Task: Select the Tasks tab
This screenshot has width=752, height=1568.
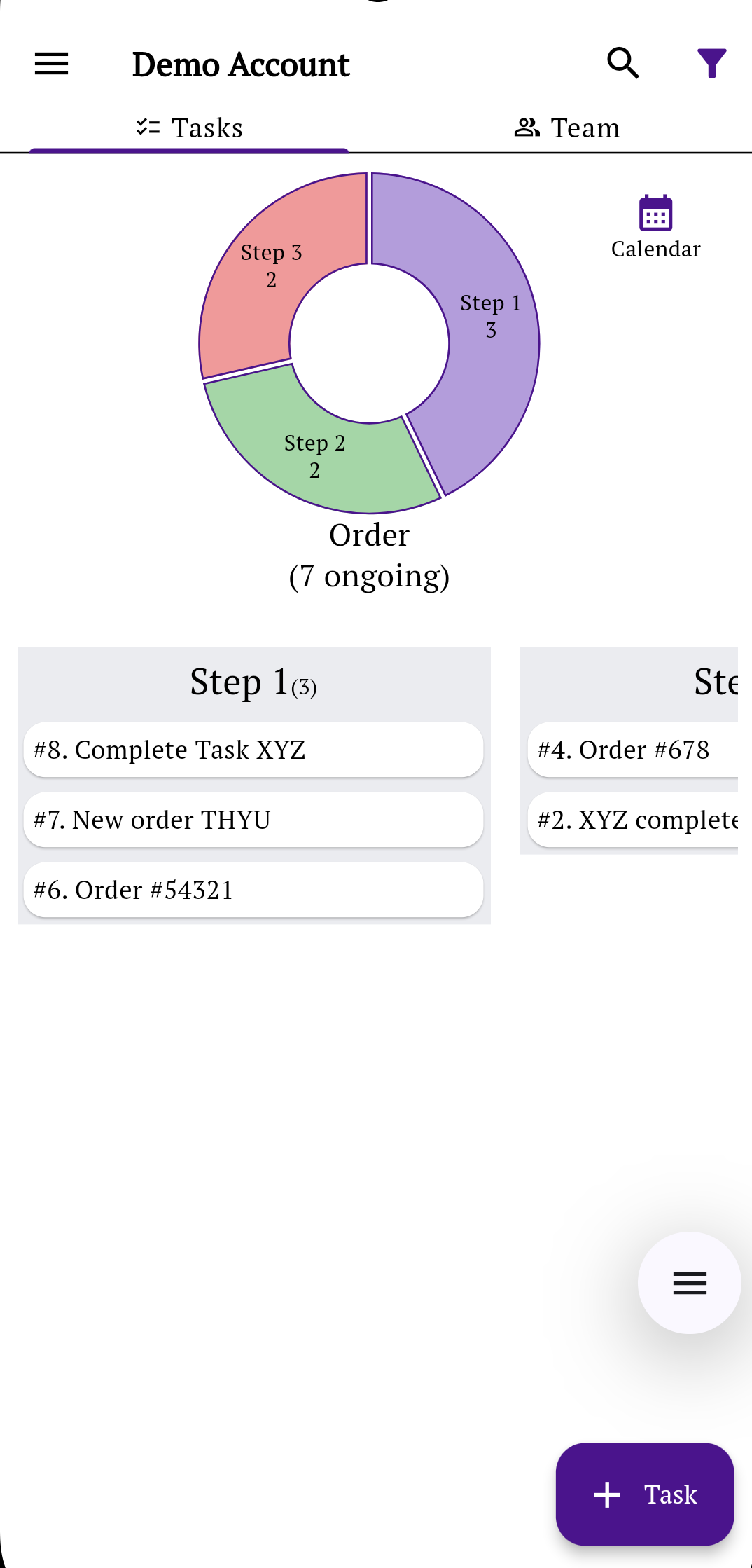Action: (189, 128)
